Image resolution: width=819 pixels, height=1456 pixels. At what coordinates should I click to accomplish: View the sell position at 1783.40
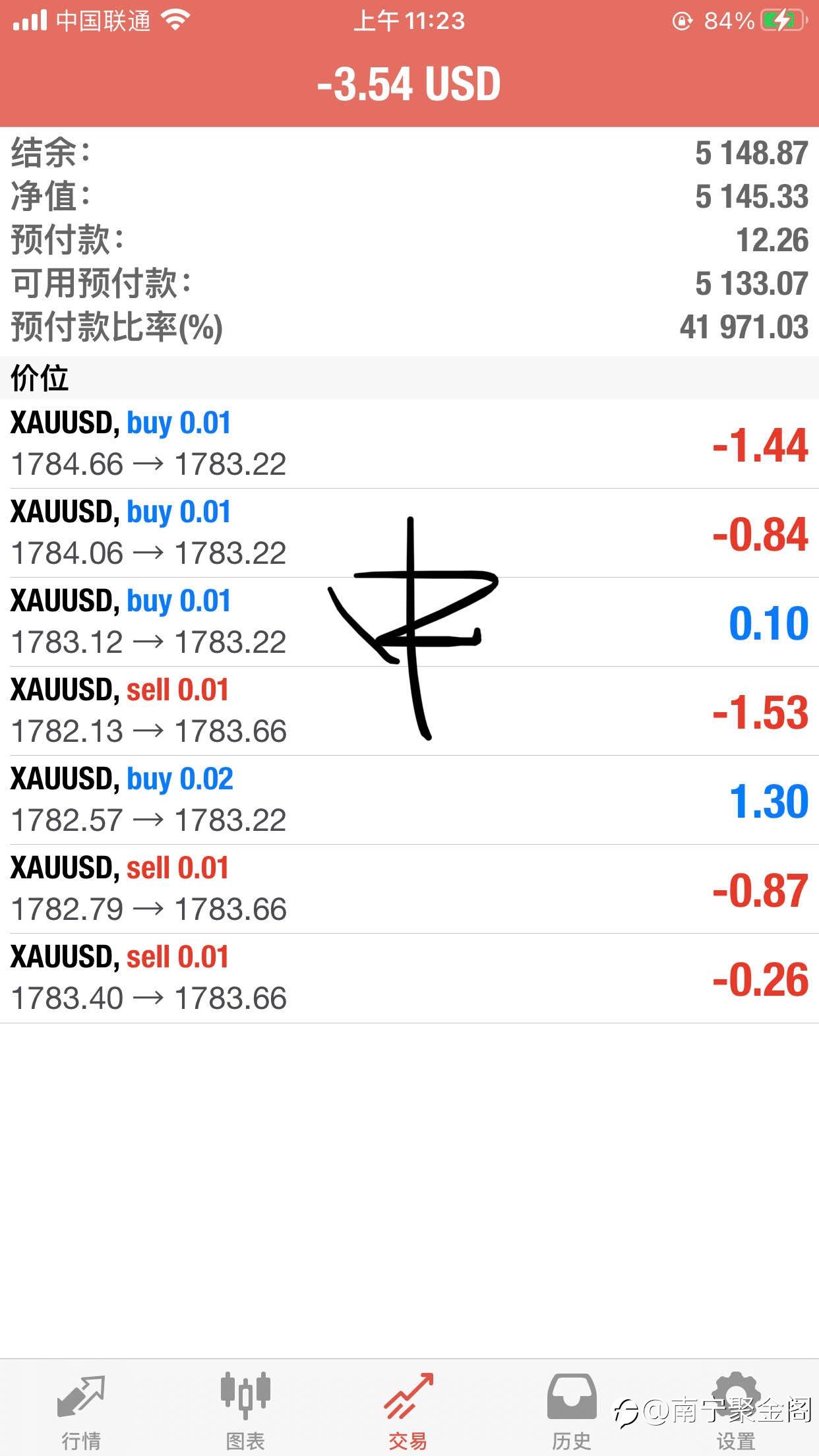point(409,978)
